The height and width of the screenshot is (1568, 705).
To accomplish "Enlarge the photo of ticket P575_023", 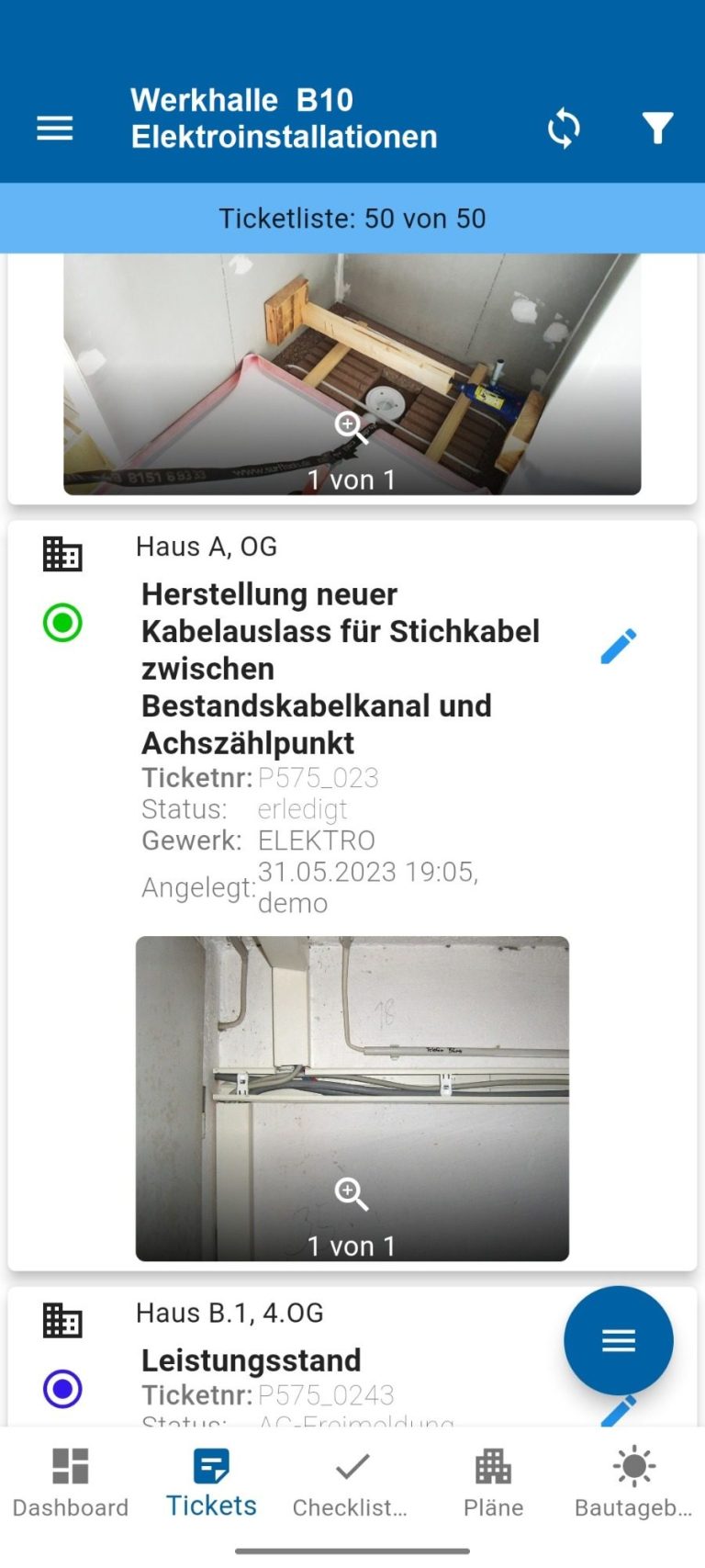I will (x=352, y=1192).
